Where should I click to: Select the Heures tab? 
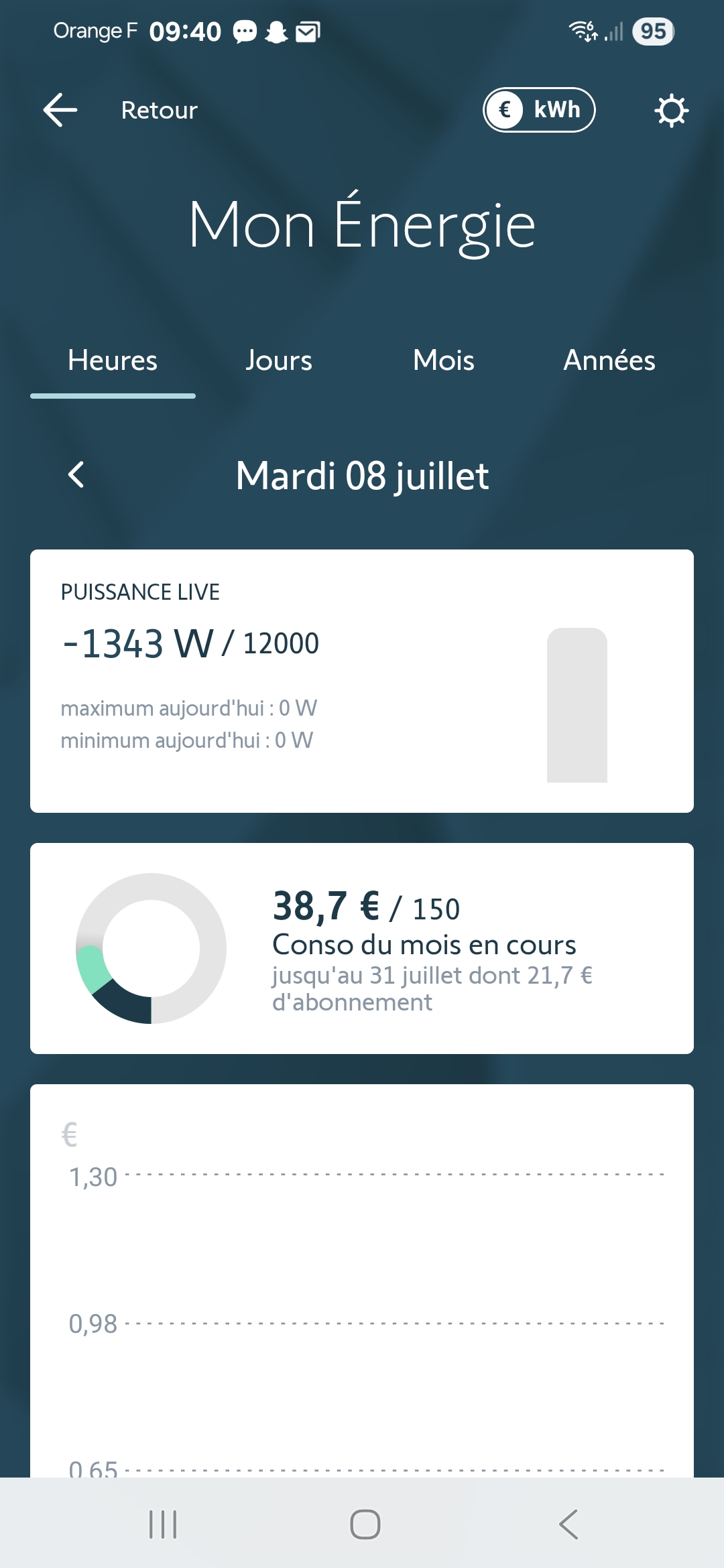point(113,361)
